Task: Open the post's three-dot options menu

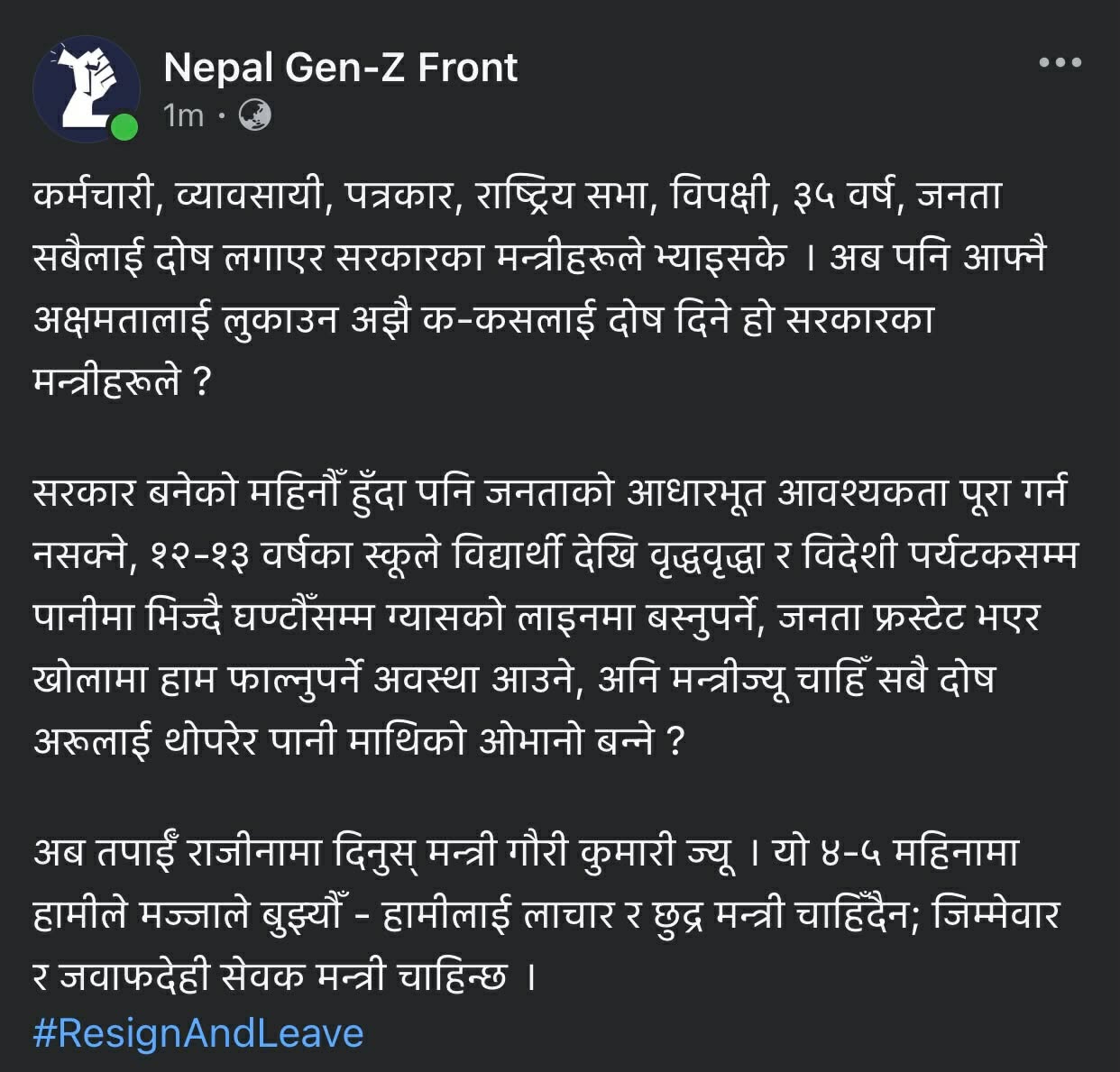Action: [x=1060, y=63]
